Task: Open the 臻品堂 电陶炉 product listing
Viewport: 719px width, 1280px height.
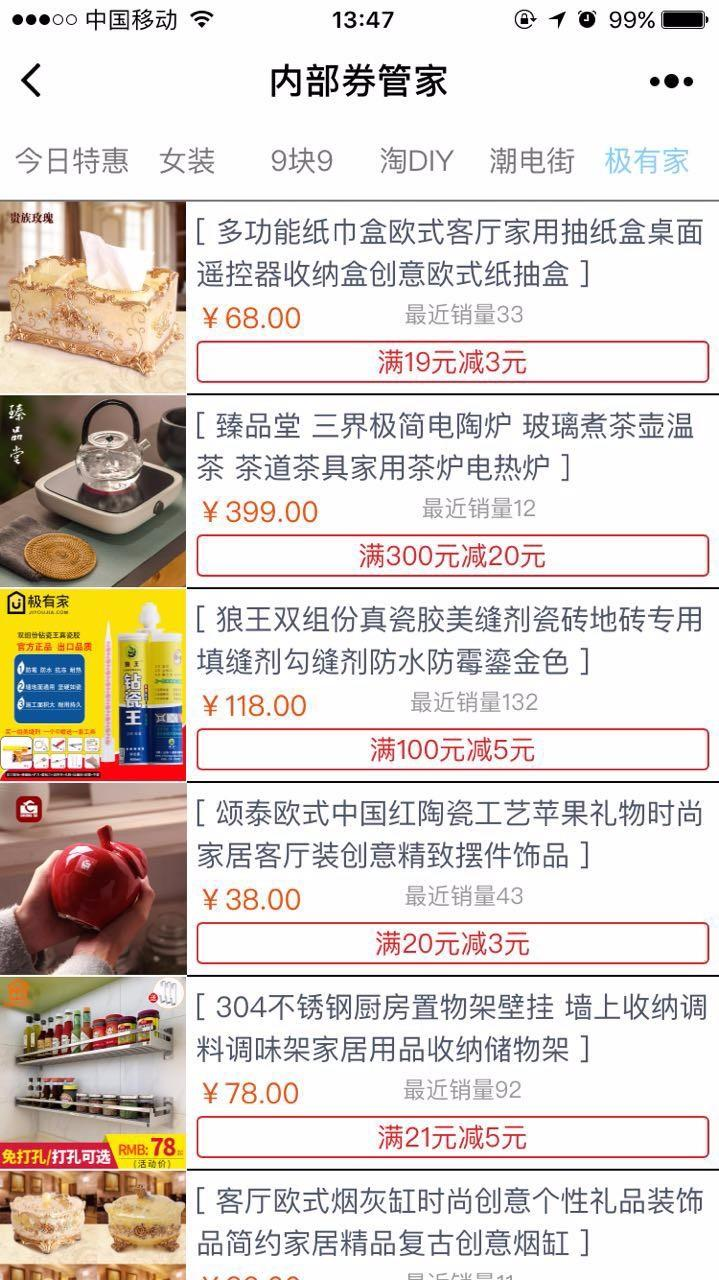Action: pos(450,447)
